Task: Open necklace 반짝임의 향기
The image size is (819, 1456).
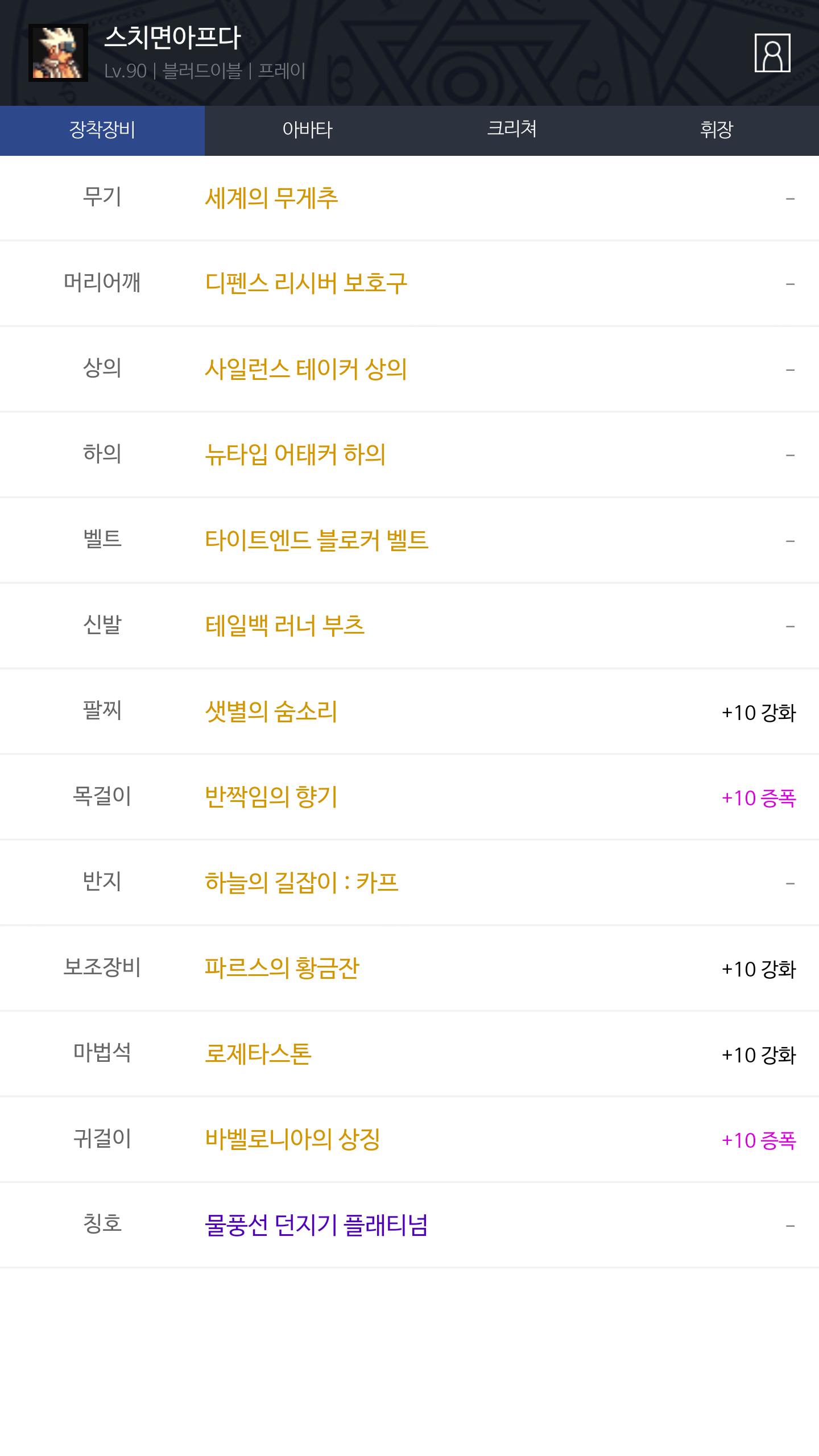Action: [271, 797]
